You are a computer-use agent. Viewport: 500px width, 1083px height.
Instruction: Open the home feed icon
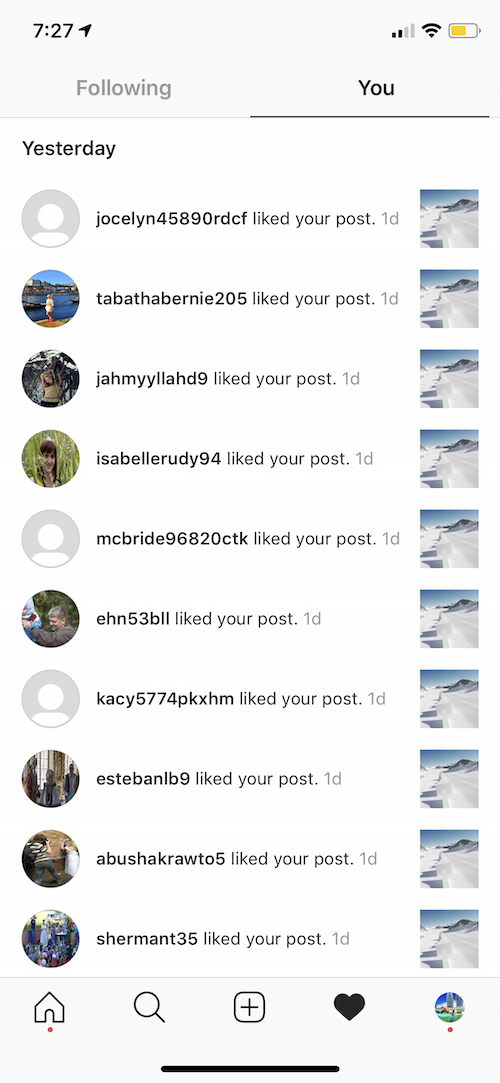[x=50, y=1008]
